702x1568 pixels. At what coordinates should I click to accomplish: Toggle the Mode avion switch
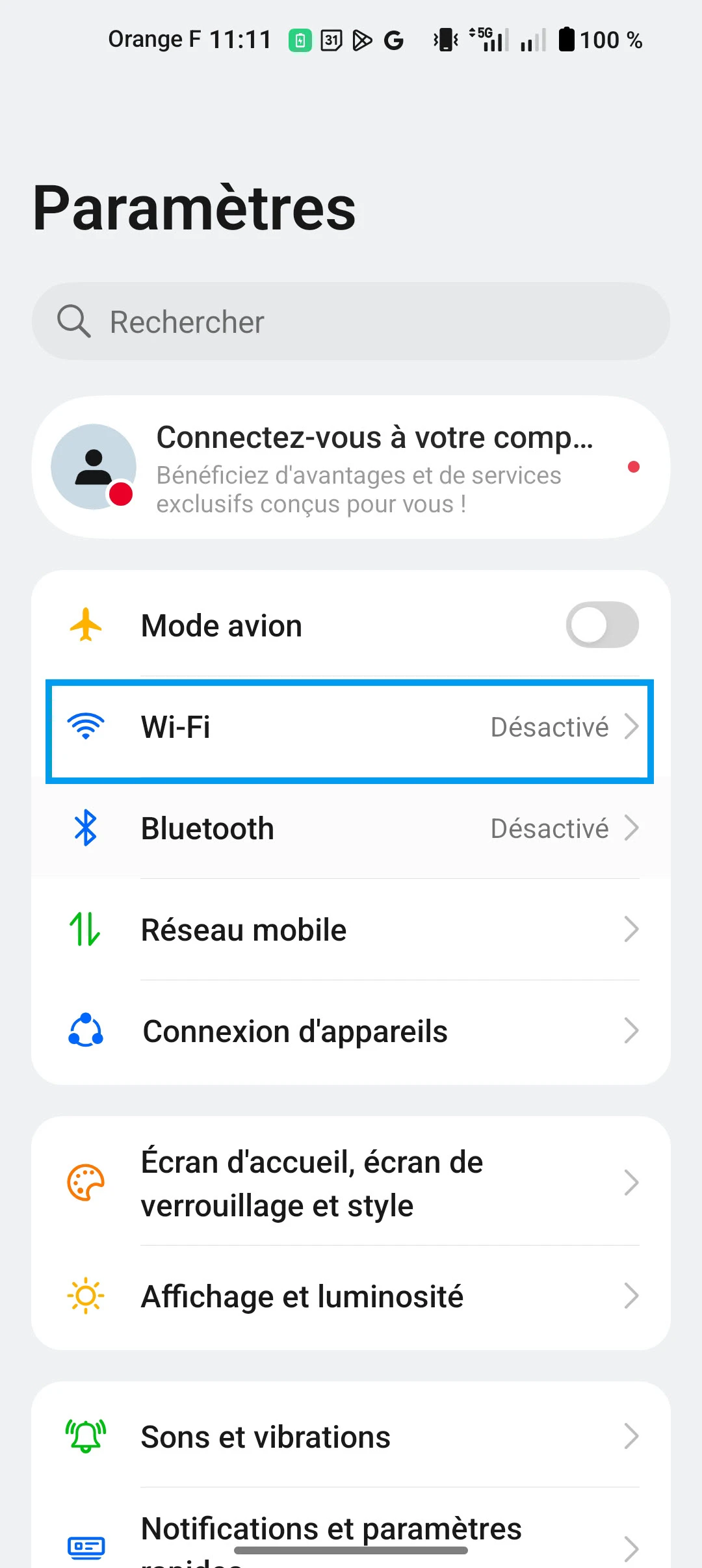point(602,625)
